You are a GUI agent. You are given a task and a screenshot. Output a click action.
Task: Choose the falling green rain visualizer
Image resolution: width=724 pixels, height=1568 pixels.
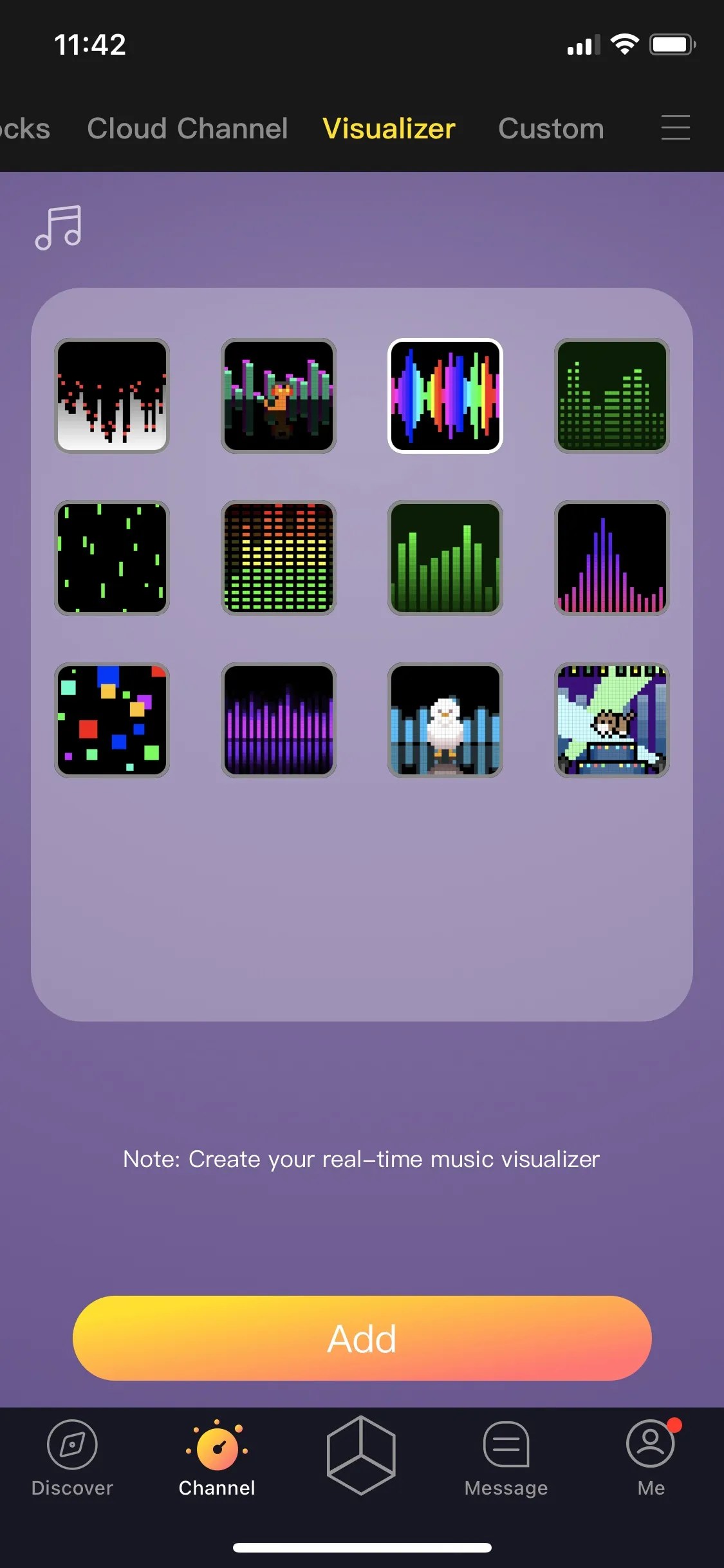[112, 558]
